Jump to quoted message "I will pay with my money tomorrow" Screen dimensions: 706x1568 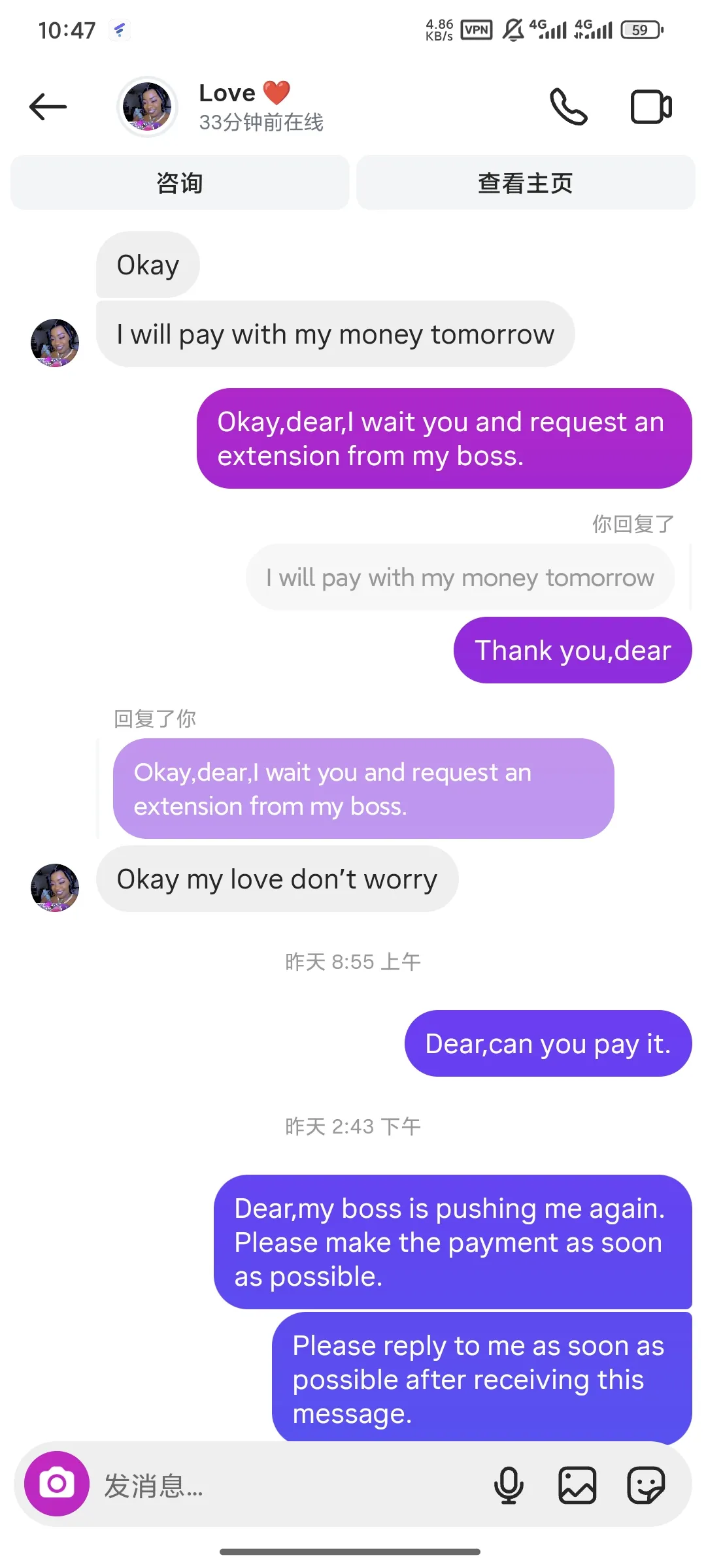[x=460, y=578]
